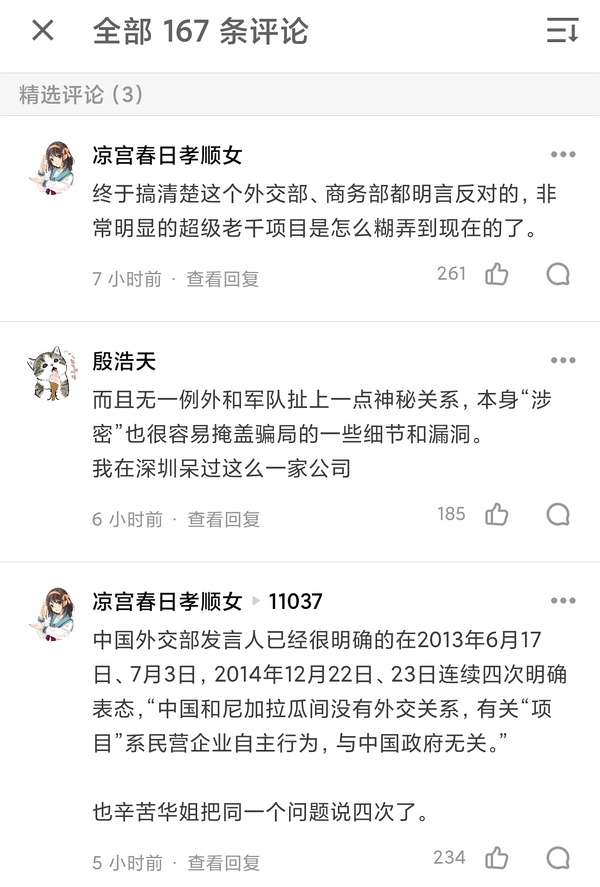Open options for the first 凉宫春日孝顺女 comment
Viewport: 600px width, 887px height.
click(563, 155)
